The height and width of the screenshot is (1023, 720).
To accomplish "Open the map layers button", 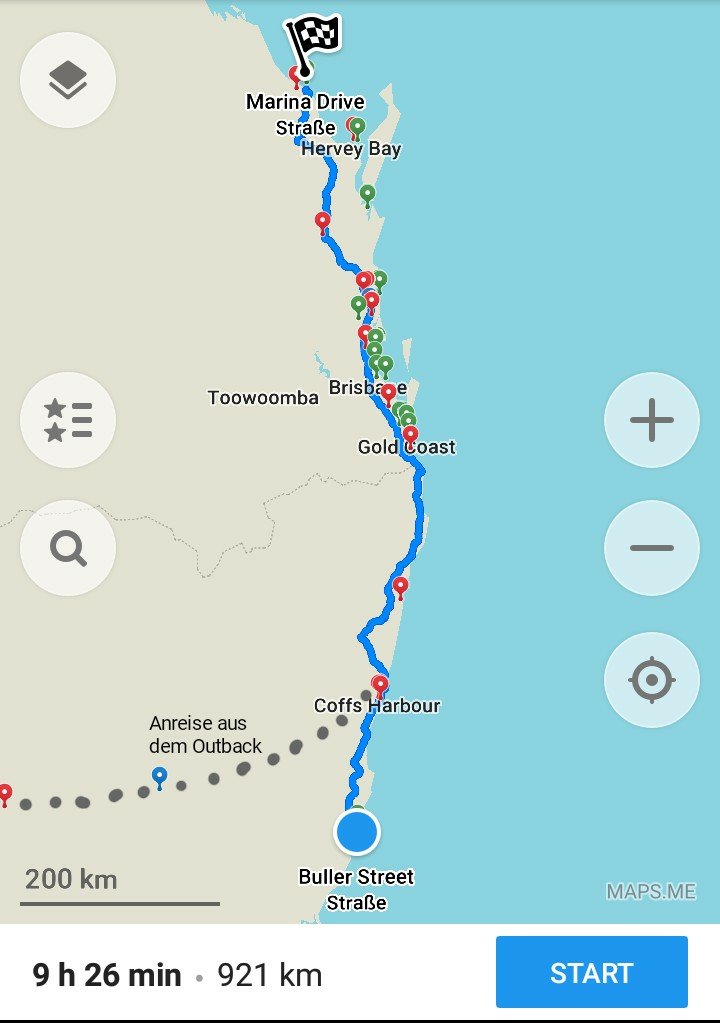I will pyautogui.click(x=68, y=80).
